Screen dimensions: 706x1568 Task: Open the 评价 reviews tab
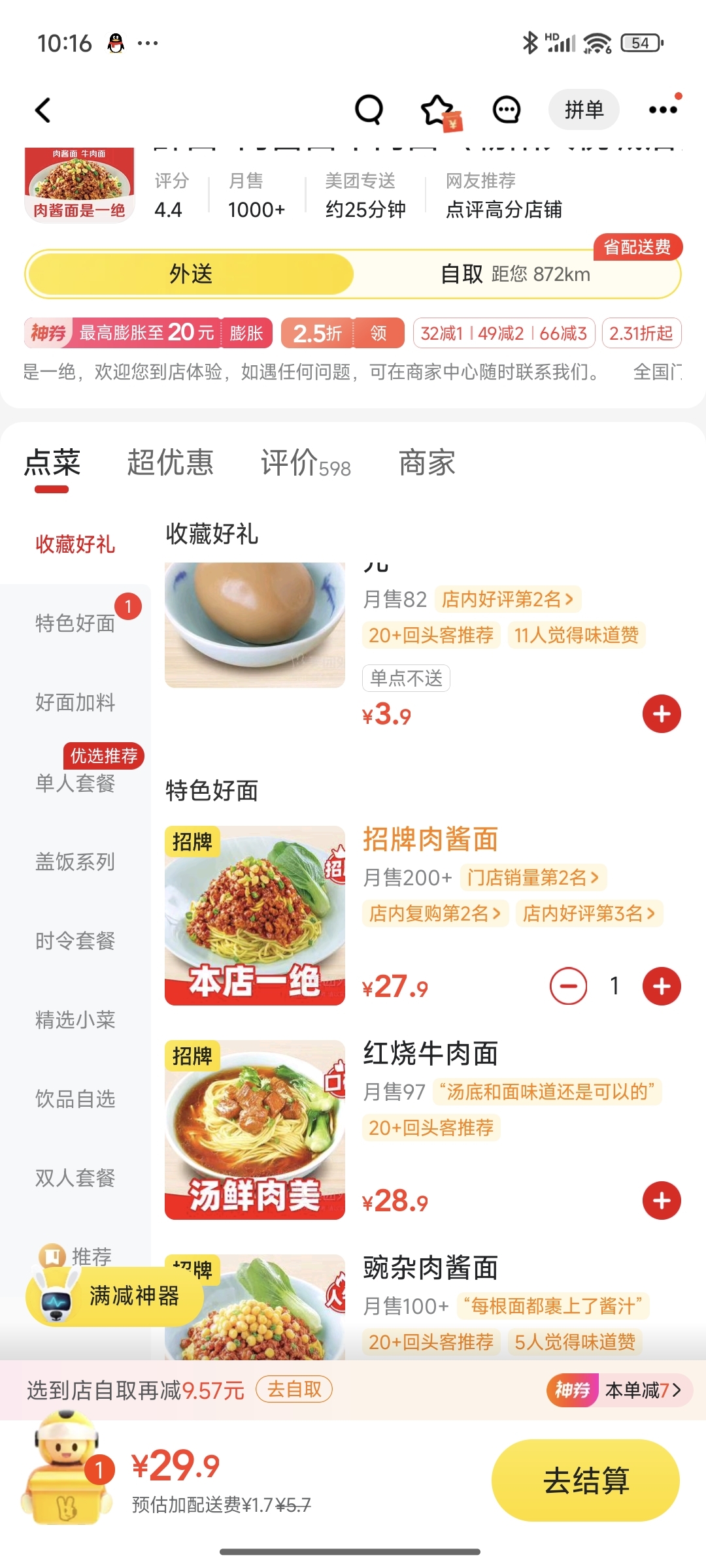click(305, 463)
